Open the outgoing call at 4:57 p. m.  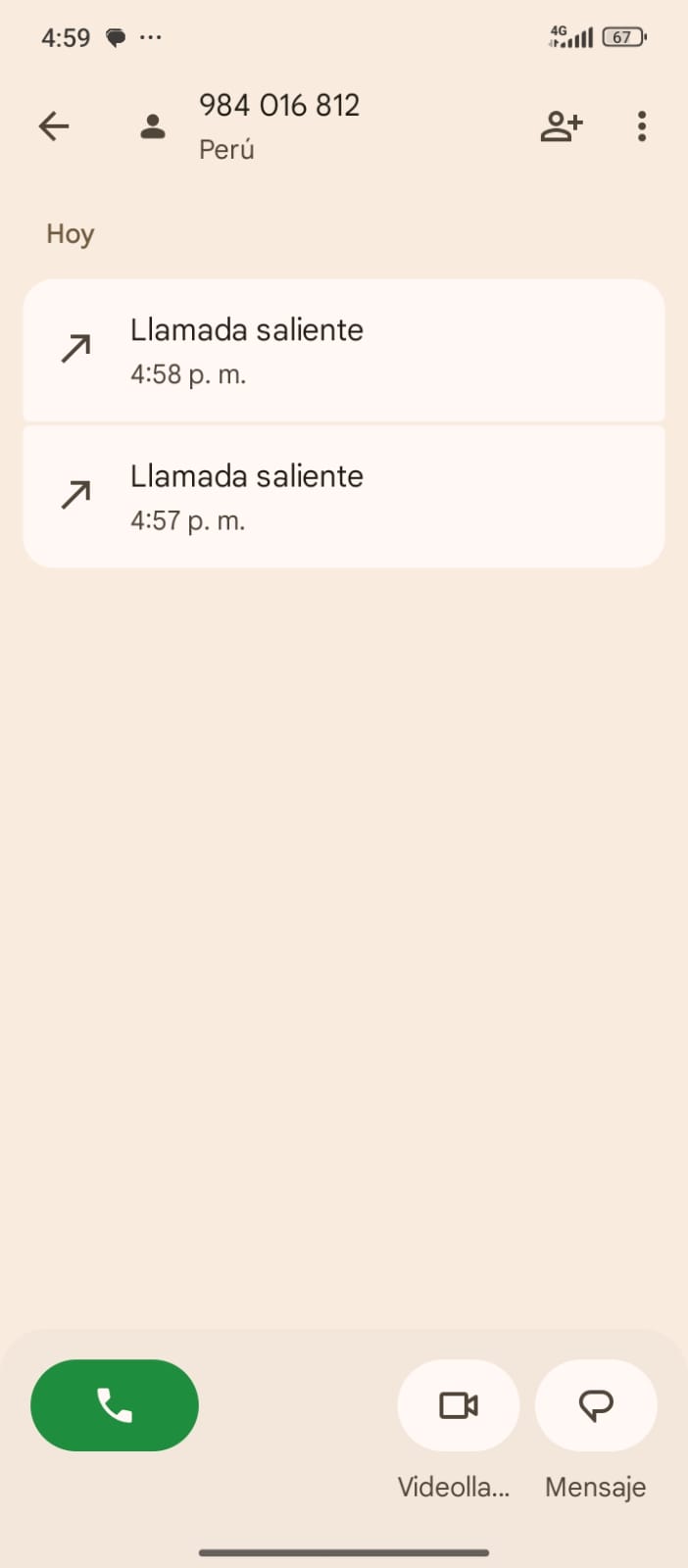coord(343,497)
